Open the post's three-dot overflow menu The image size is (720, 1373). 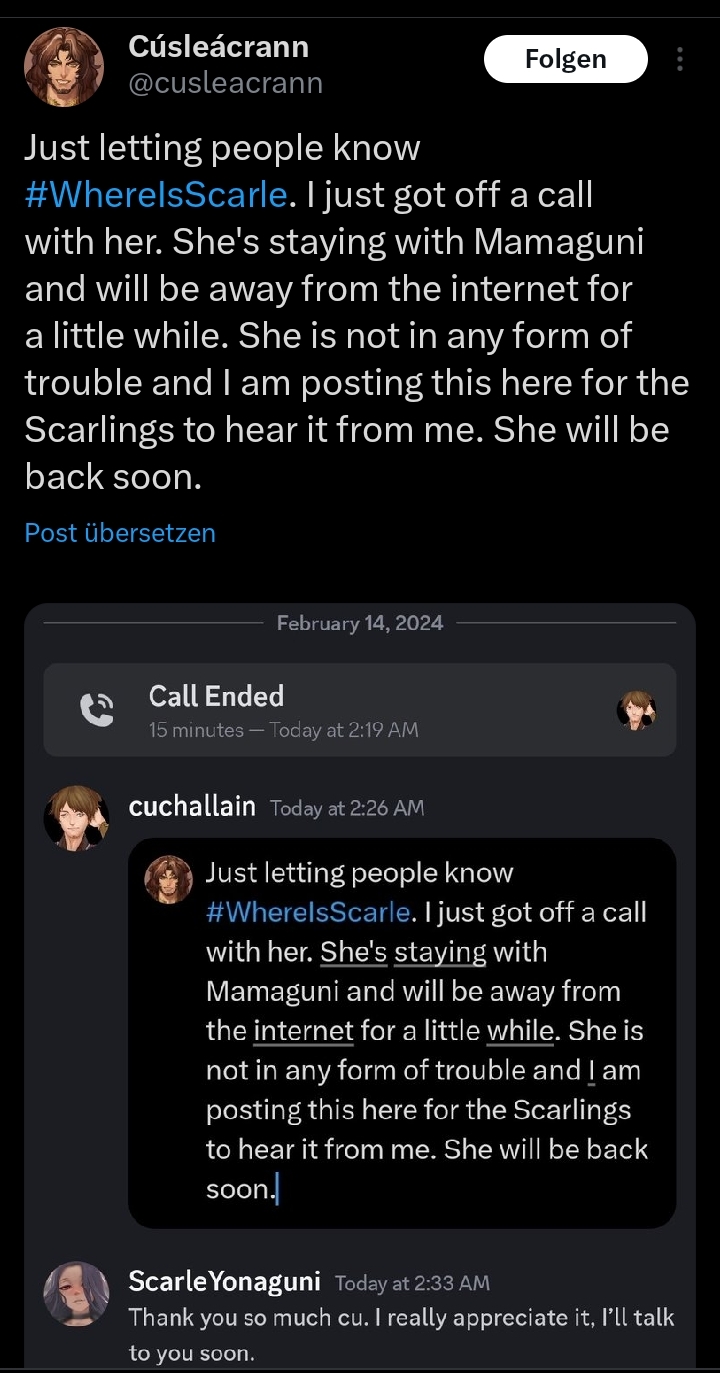tap(680, 59)
